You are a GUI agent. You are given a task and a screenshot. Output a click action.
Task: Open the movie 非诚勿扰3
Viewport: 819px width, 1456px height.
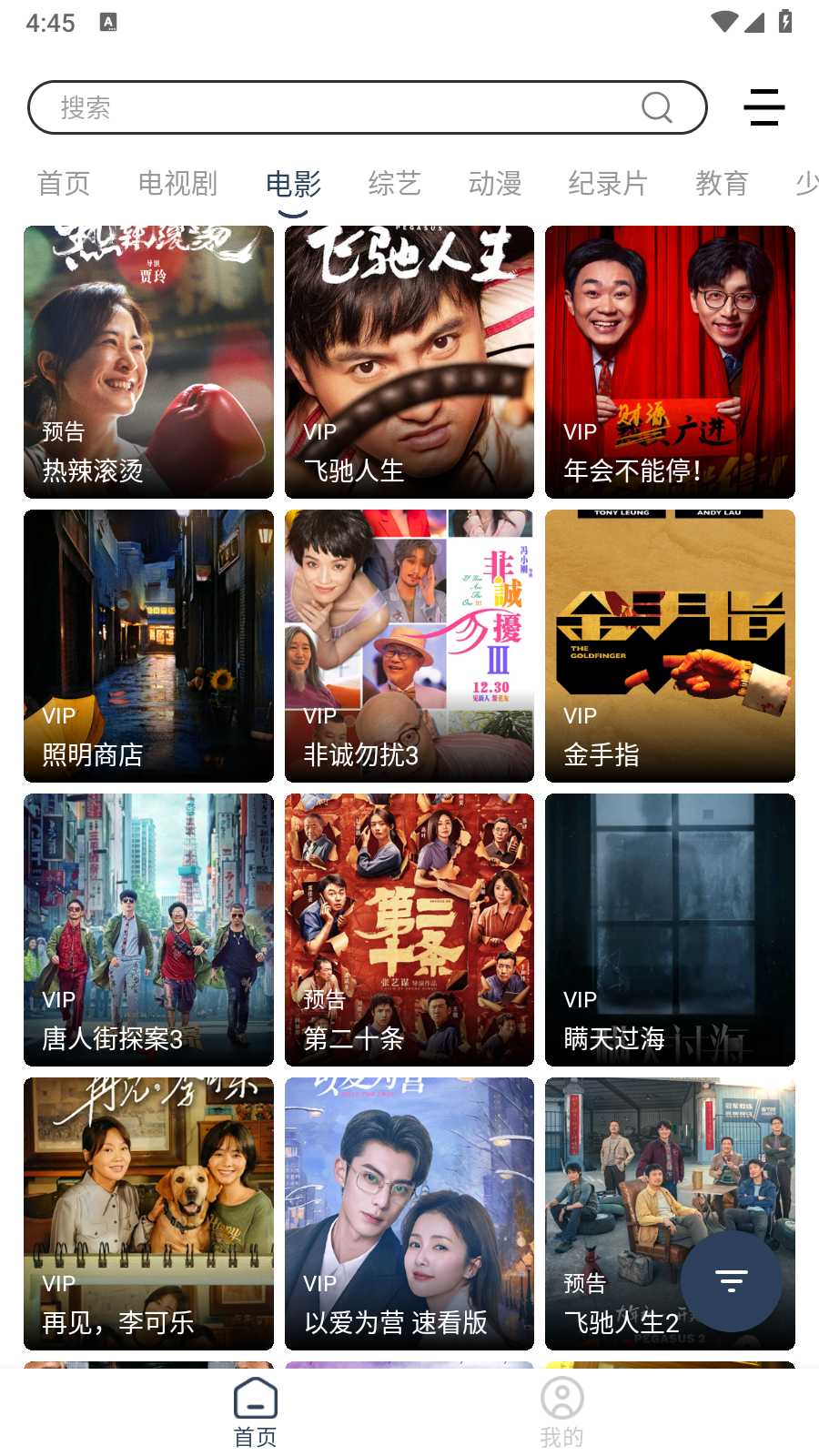[x=409, y=646]
